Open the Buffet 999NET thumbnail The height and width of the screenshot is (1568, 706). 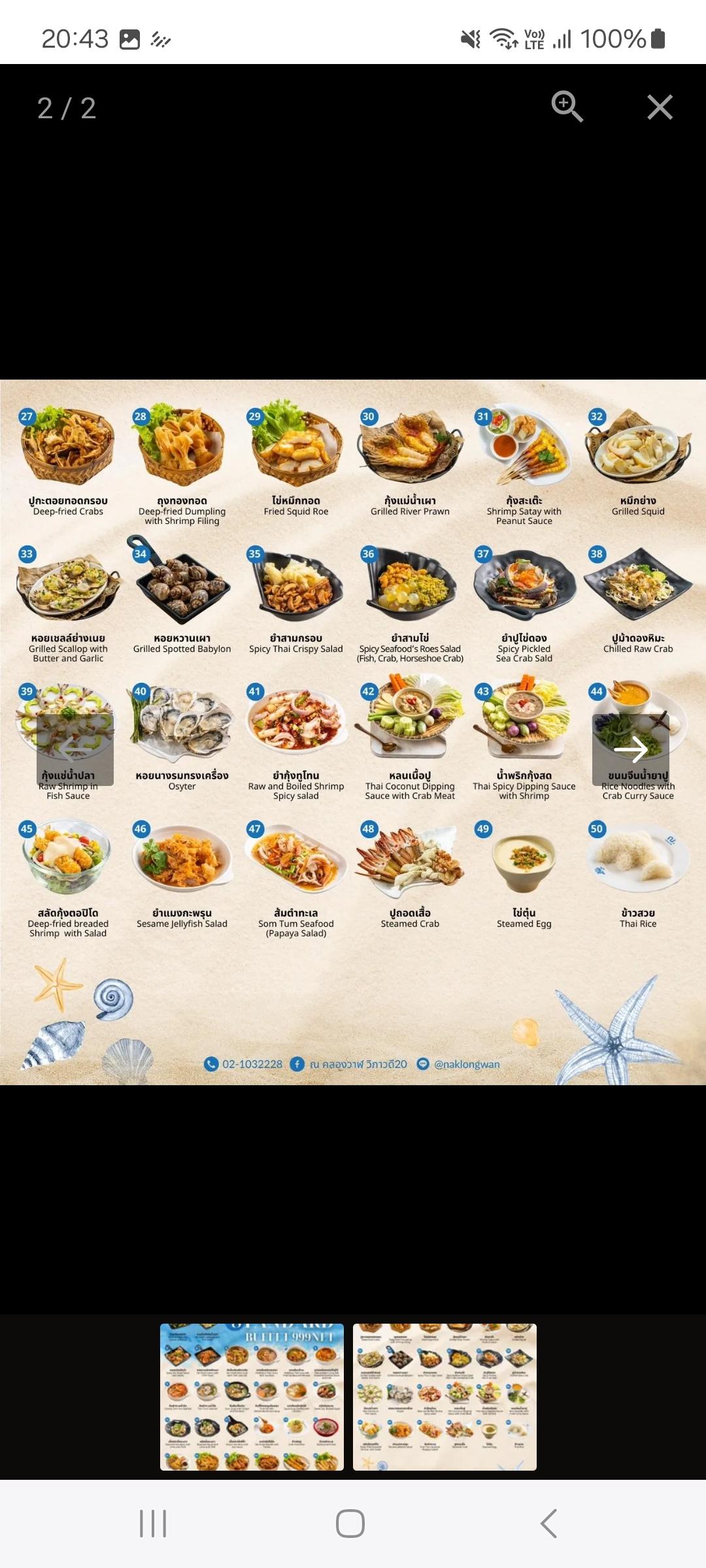pos(252,1397)
